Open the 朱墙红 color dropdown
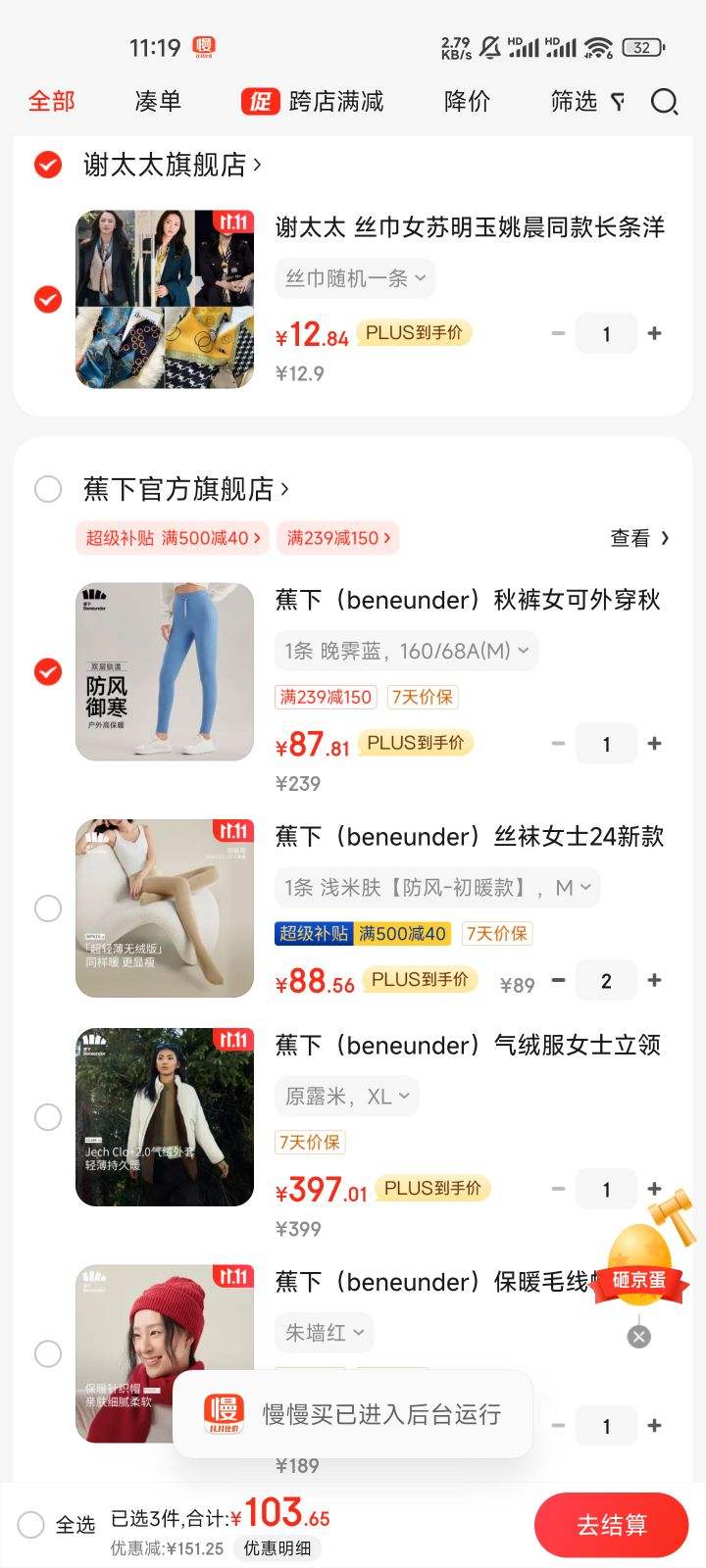This screenshot has width=706, height=1568. pyautogui.click(x=324, y=1332)
